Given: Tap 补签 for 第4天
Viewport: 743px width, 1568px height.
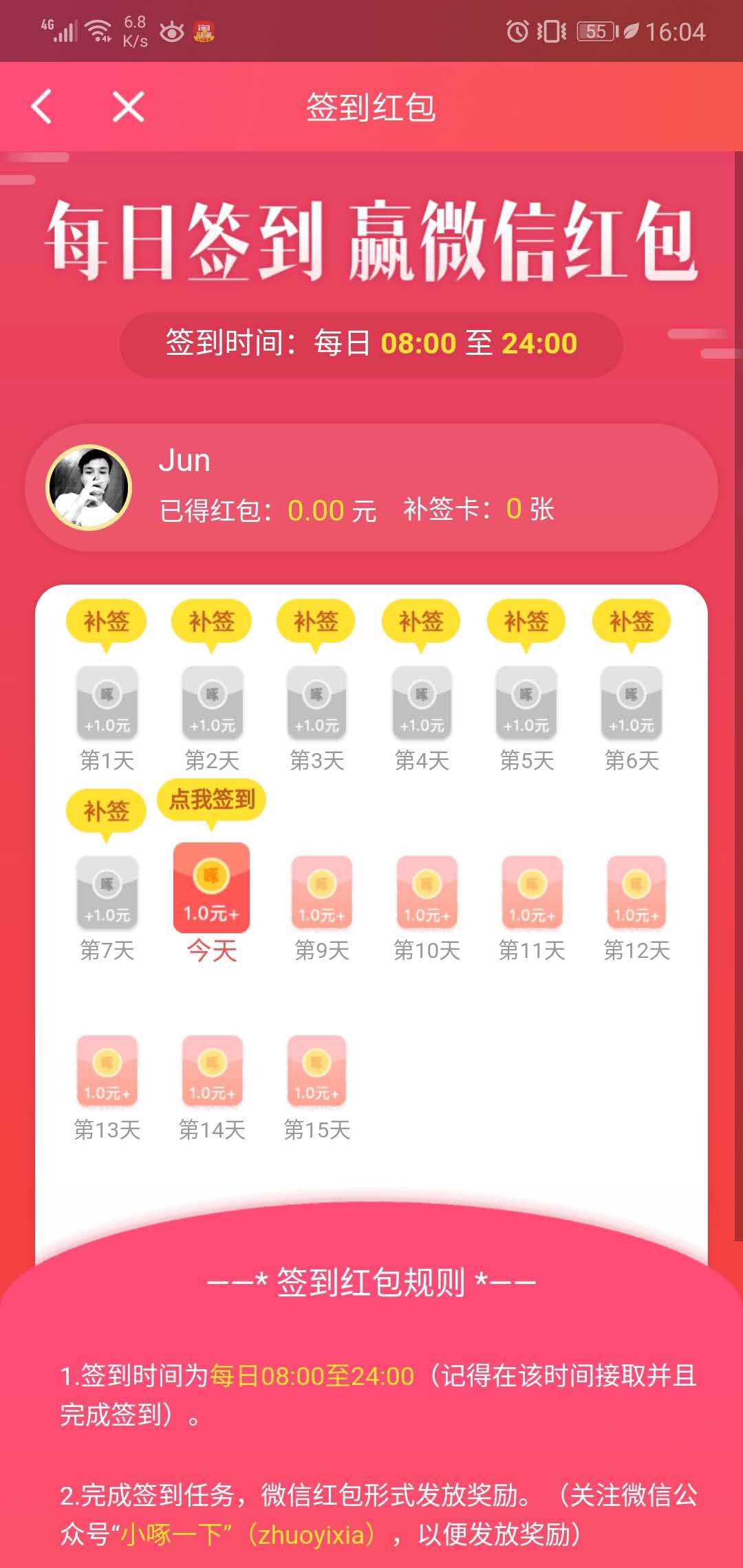Looking at the screenshot, I should (x=421, y=622).
